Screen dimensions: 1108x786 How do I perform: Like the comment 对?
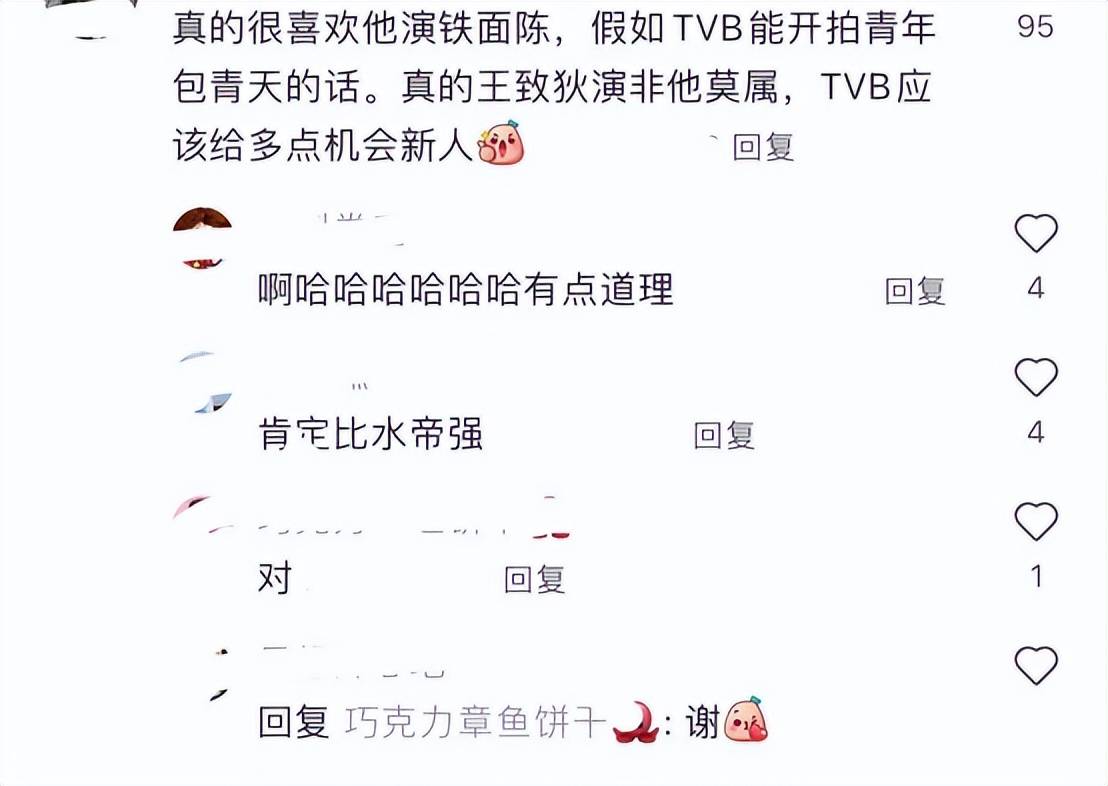[1035, 522]
